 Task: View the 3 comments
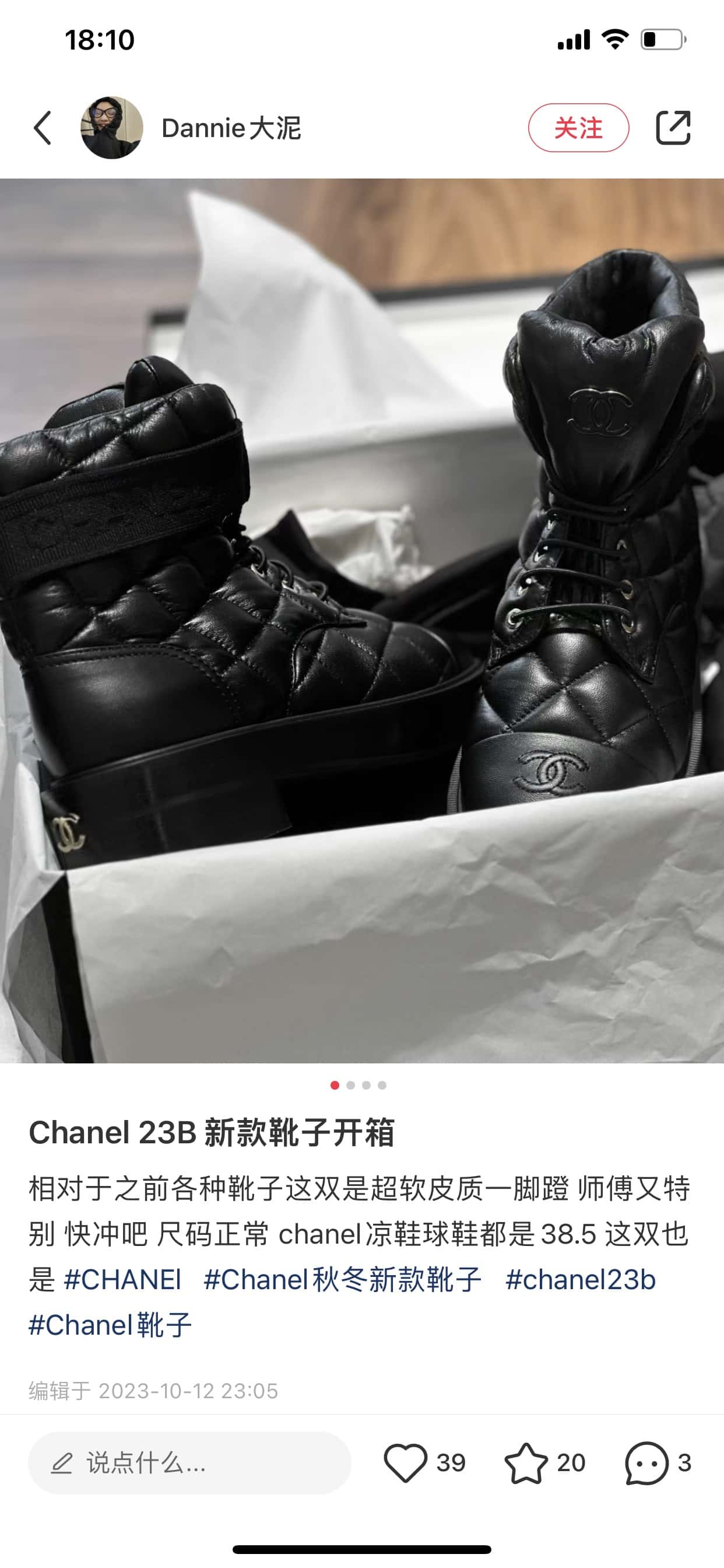point(646,1462)
